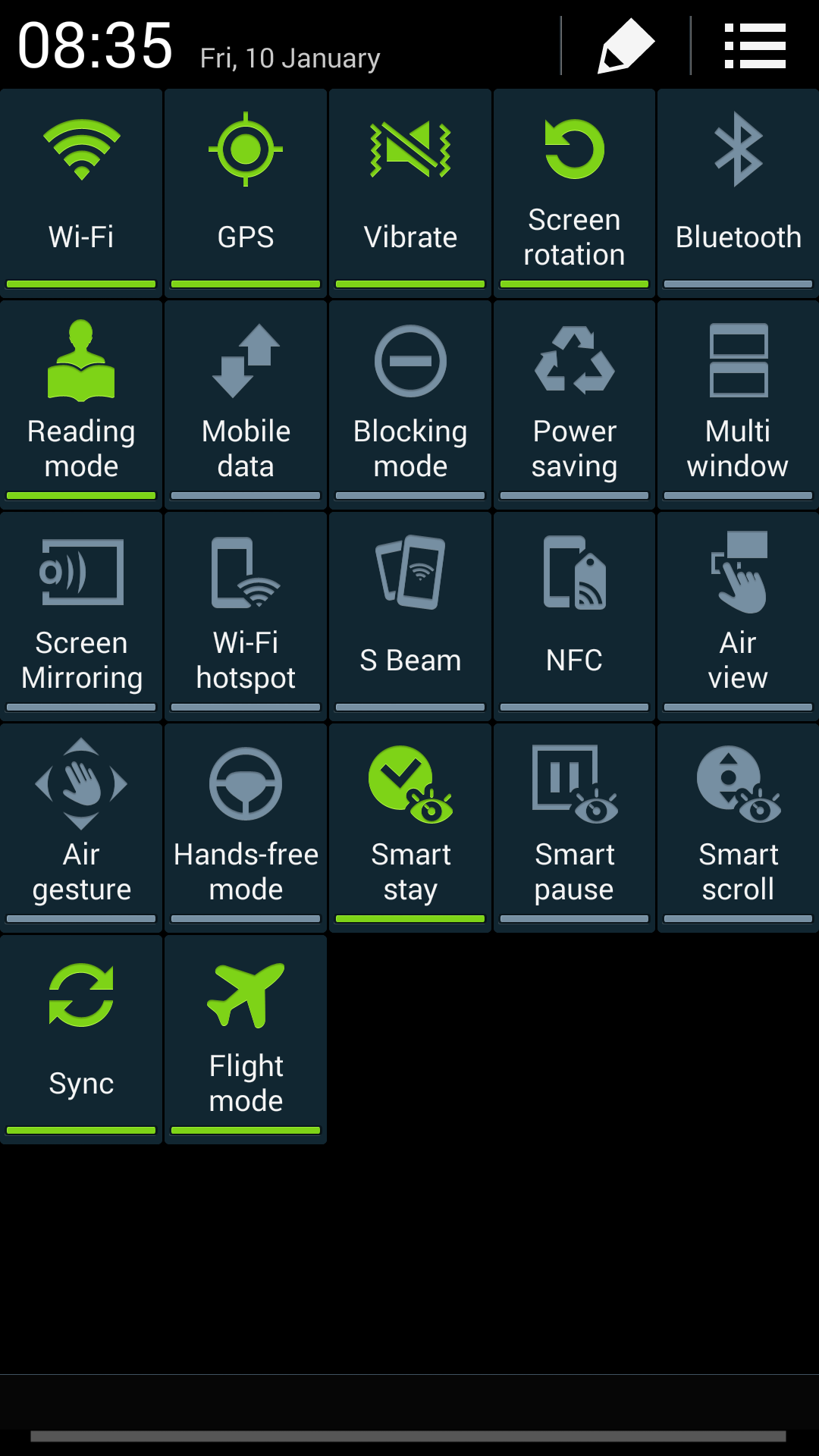The height and width of the screenshot is (1456, 819).
Task: Turn on Screen Mirroring
Action: [x=81, y=615]
